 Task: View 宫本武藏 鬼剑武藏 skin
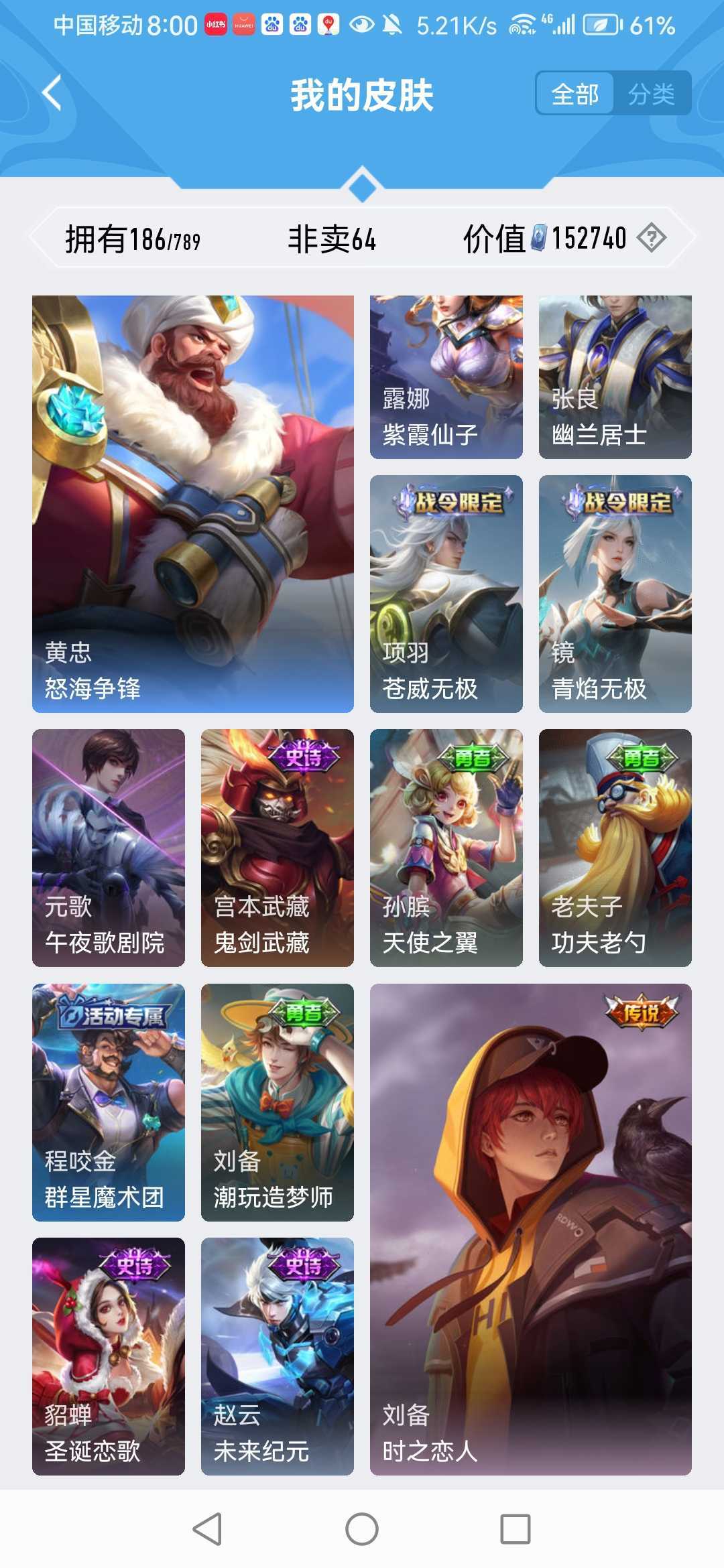(277, 848)
